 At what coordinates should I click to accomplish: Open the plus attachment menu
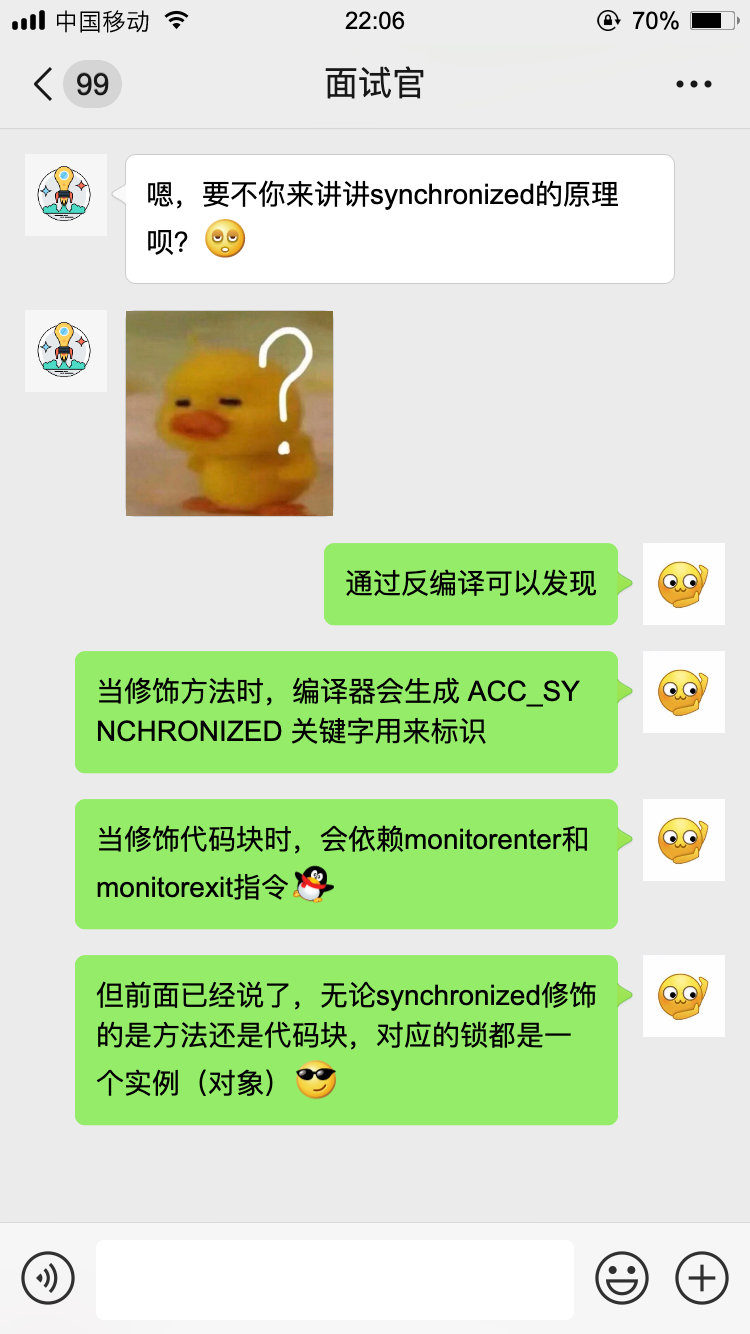tap(702, 1278)
